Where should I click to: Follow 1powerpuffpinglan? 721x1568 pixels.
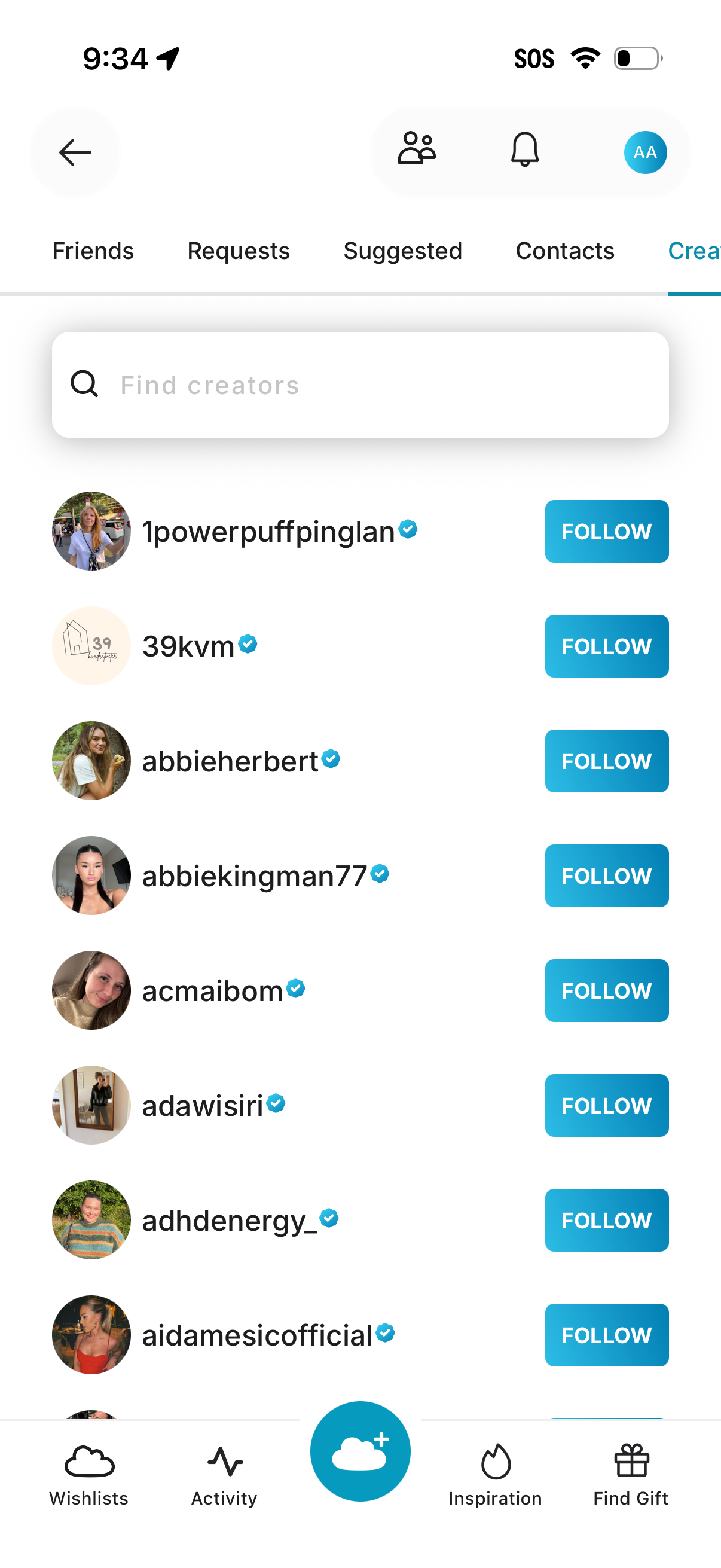pos(606,532)
